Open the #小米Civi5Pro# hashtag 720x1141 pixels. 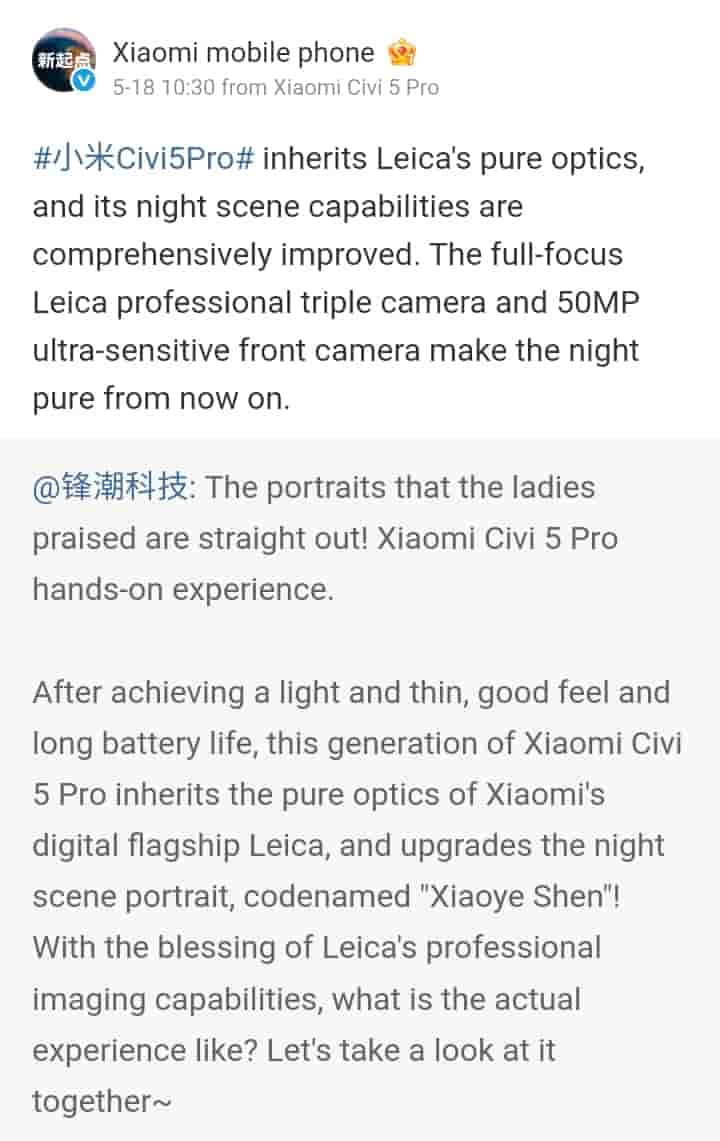point(144,157)
